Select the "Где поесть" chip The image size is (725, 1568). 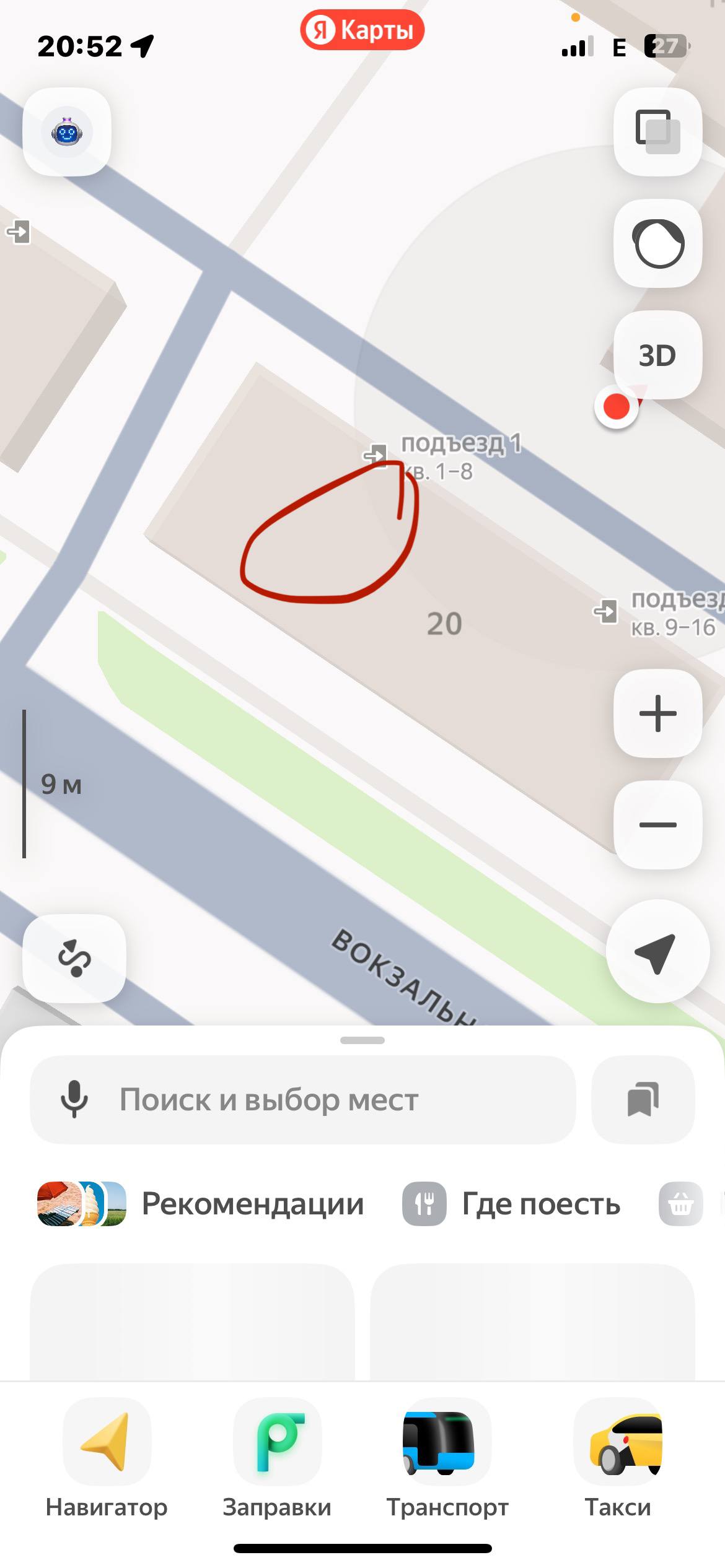pyautogui.click(x=512, y=1204)
